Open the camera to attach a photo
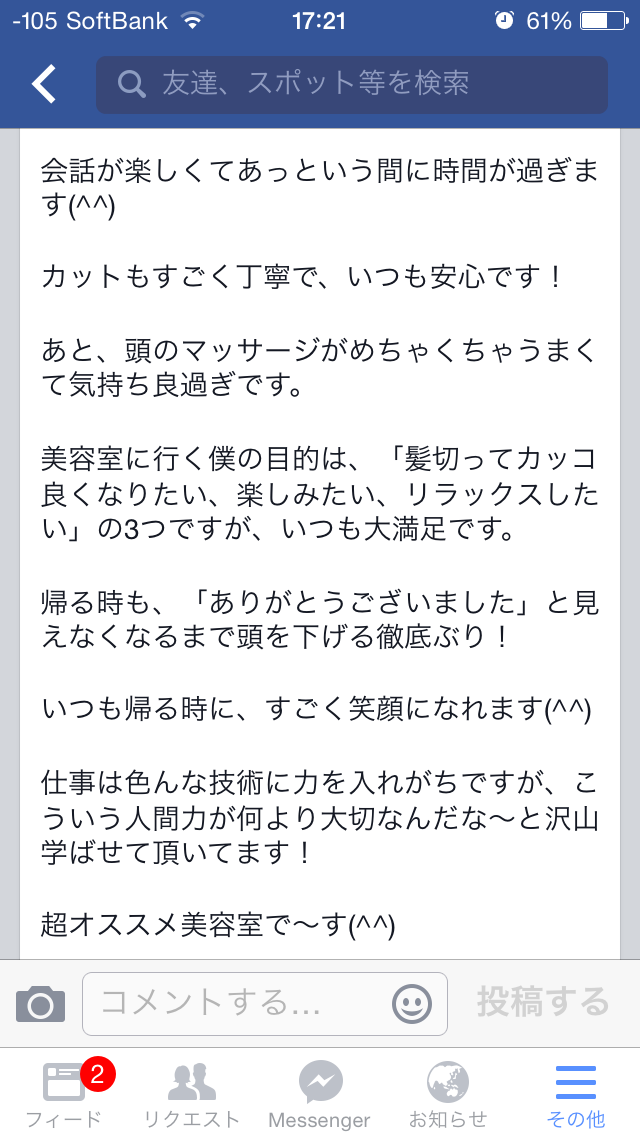This screenshot has height=1136, width=640. 40,1003
